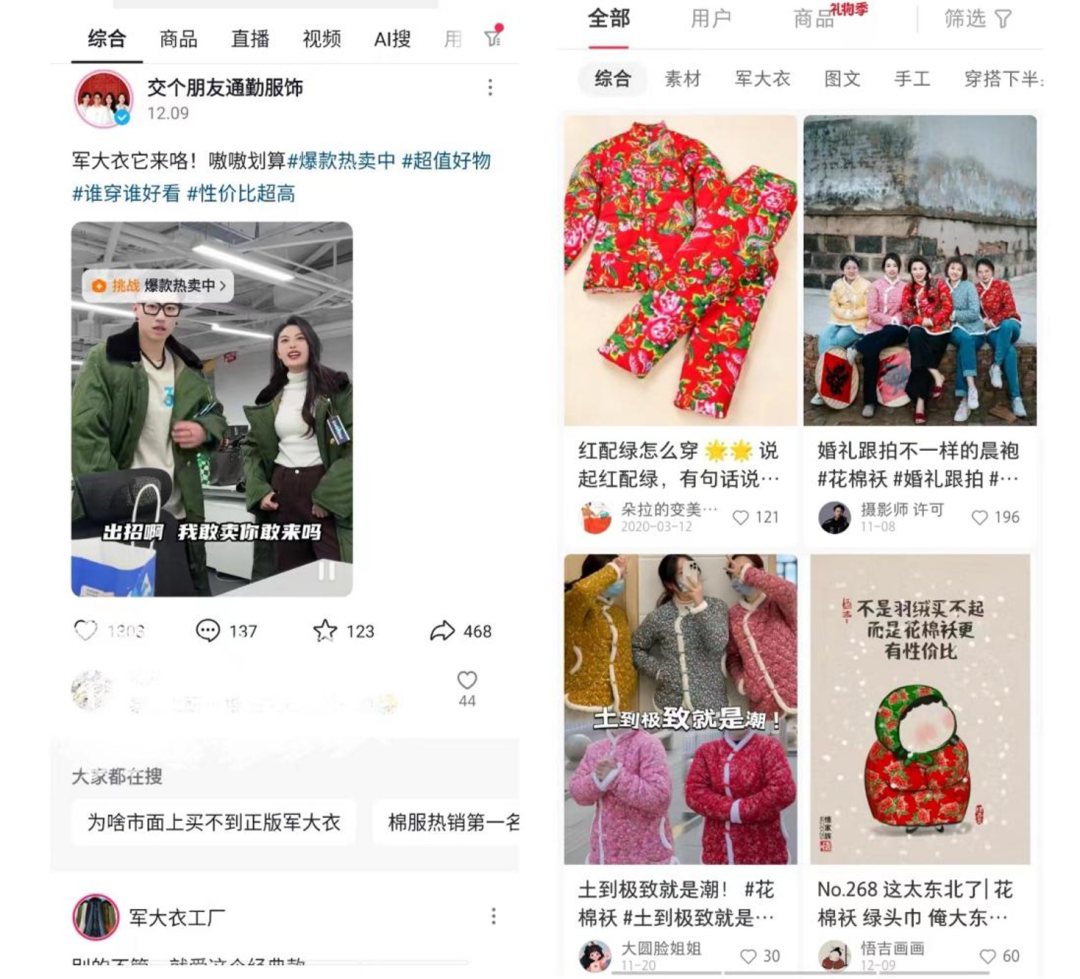Select the 素材 chip

[683, 78]
